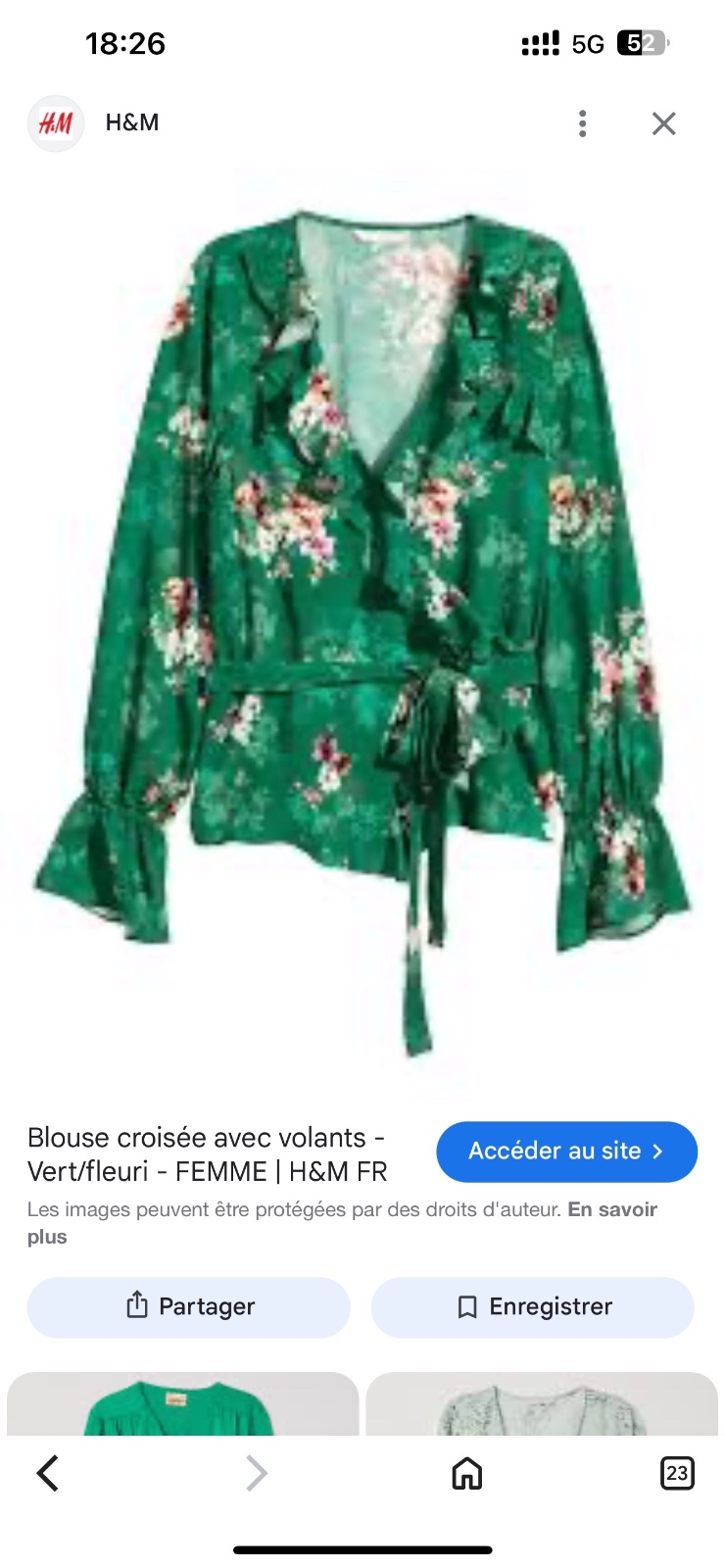Go back with the browser back arrow
Viewport: 725px width, 1568px height.
48,1472
